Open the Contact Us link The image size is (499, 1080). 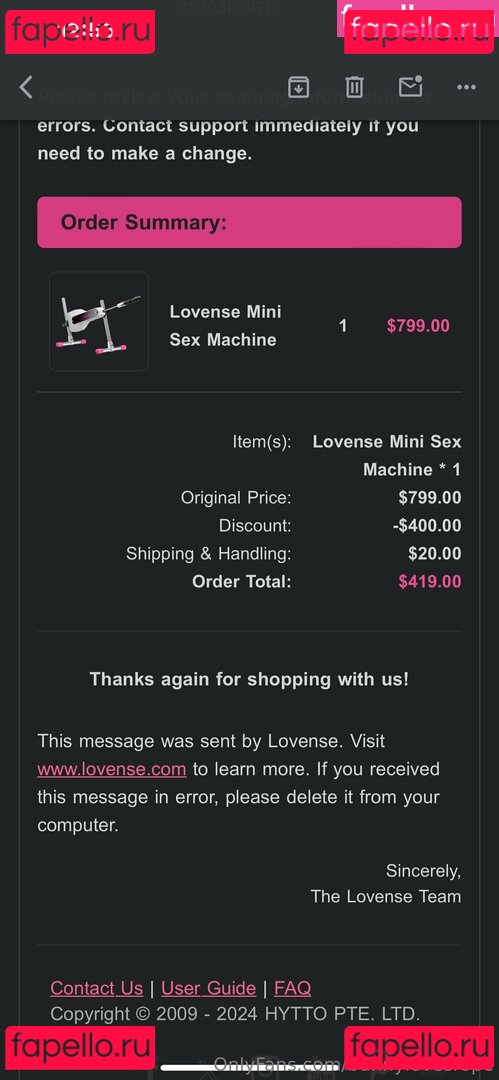point(96,988)
